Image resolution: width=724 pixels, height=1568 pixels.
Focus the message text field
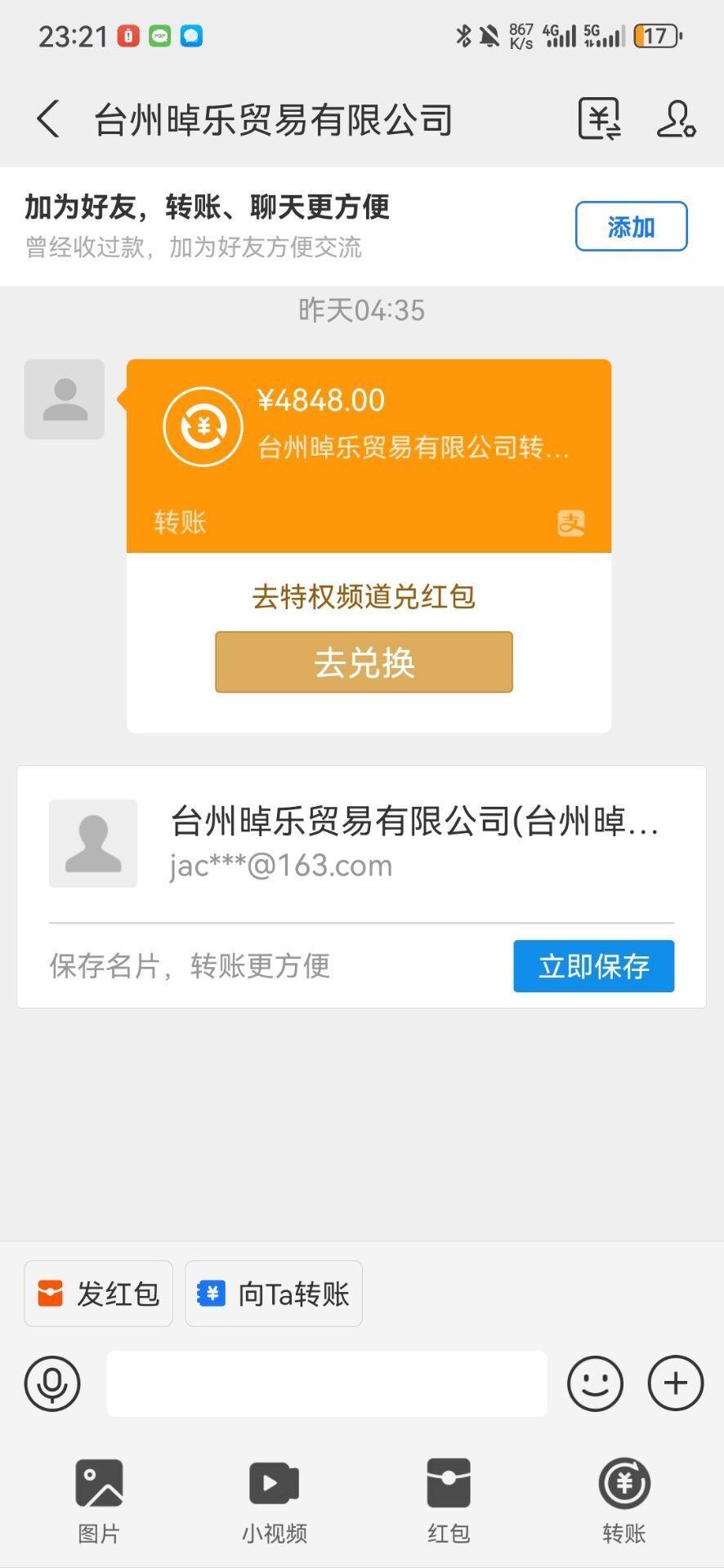(327, 1383)
